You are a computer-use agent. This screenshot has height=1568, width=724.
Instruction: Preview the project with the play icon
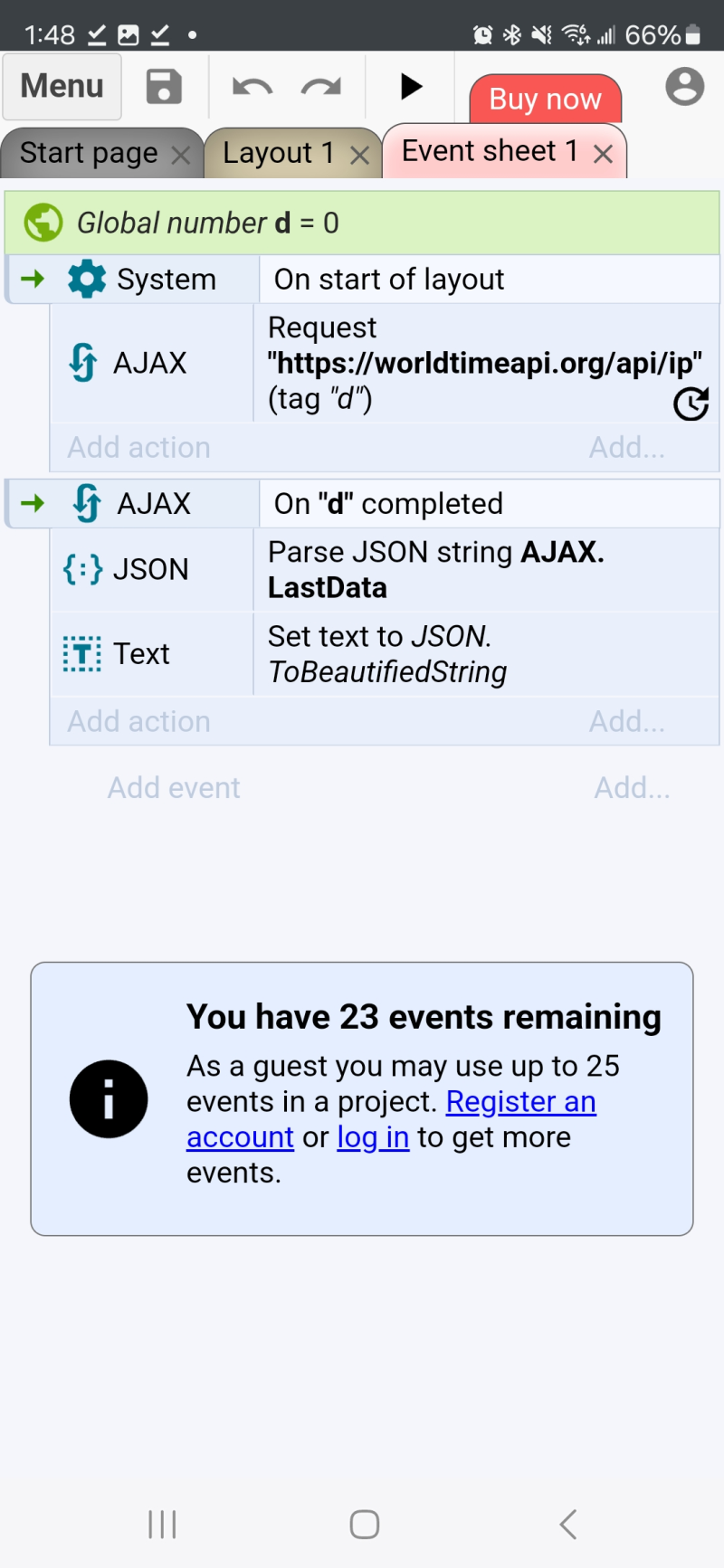[411, 86]
